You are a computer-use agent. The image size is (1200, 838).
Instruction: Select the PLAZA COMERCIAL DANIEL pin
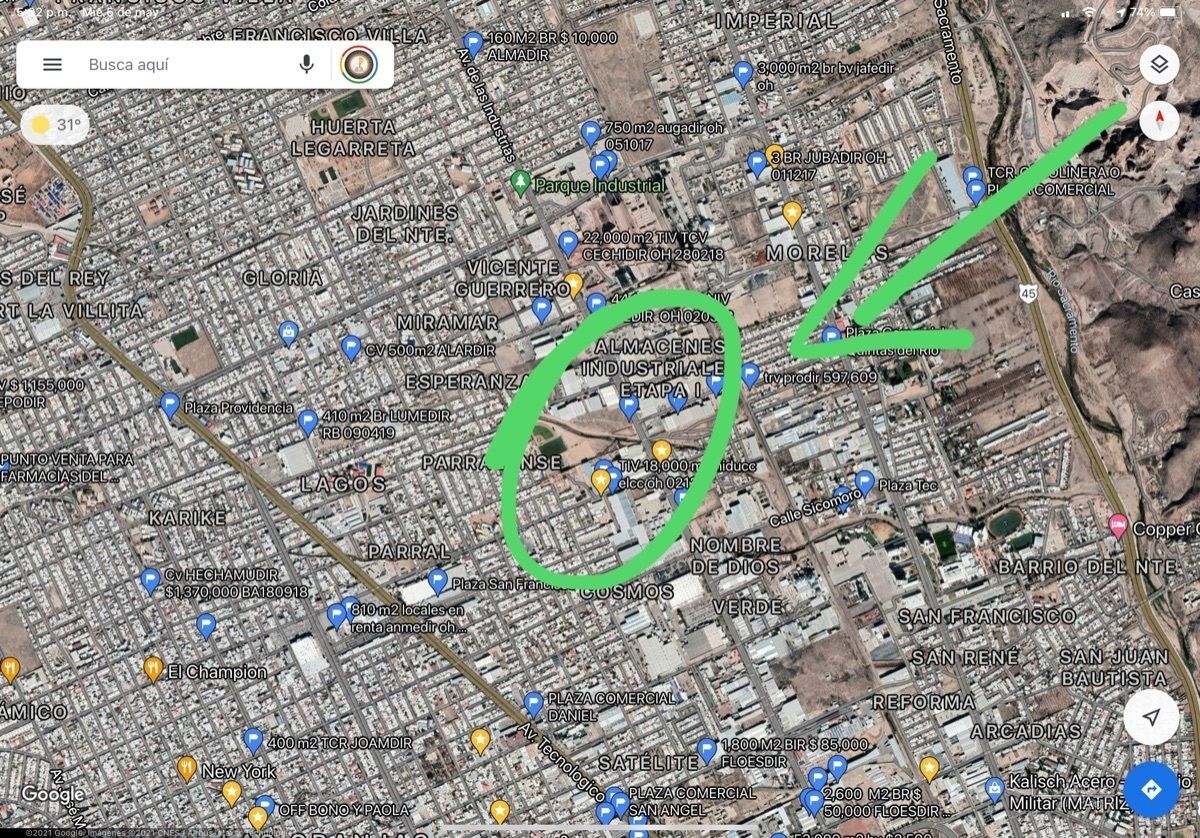click(x=534, y=704)
